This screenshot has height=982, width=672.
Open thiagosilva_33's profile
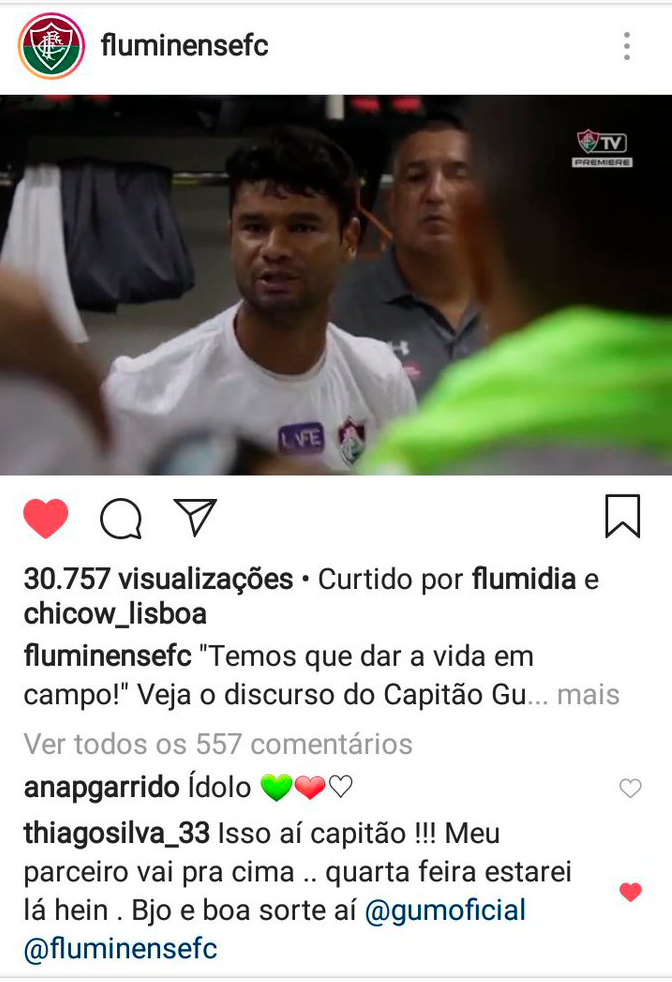[117, 833]
